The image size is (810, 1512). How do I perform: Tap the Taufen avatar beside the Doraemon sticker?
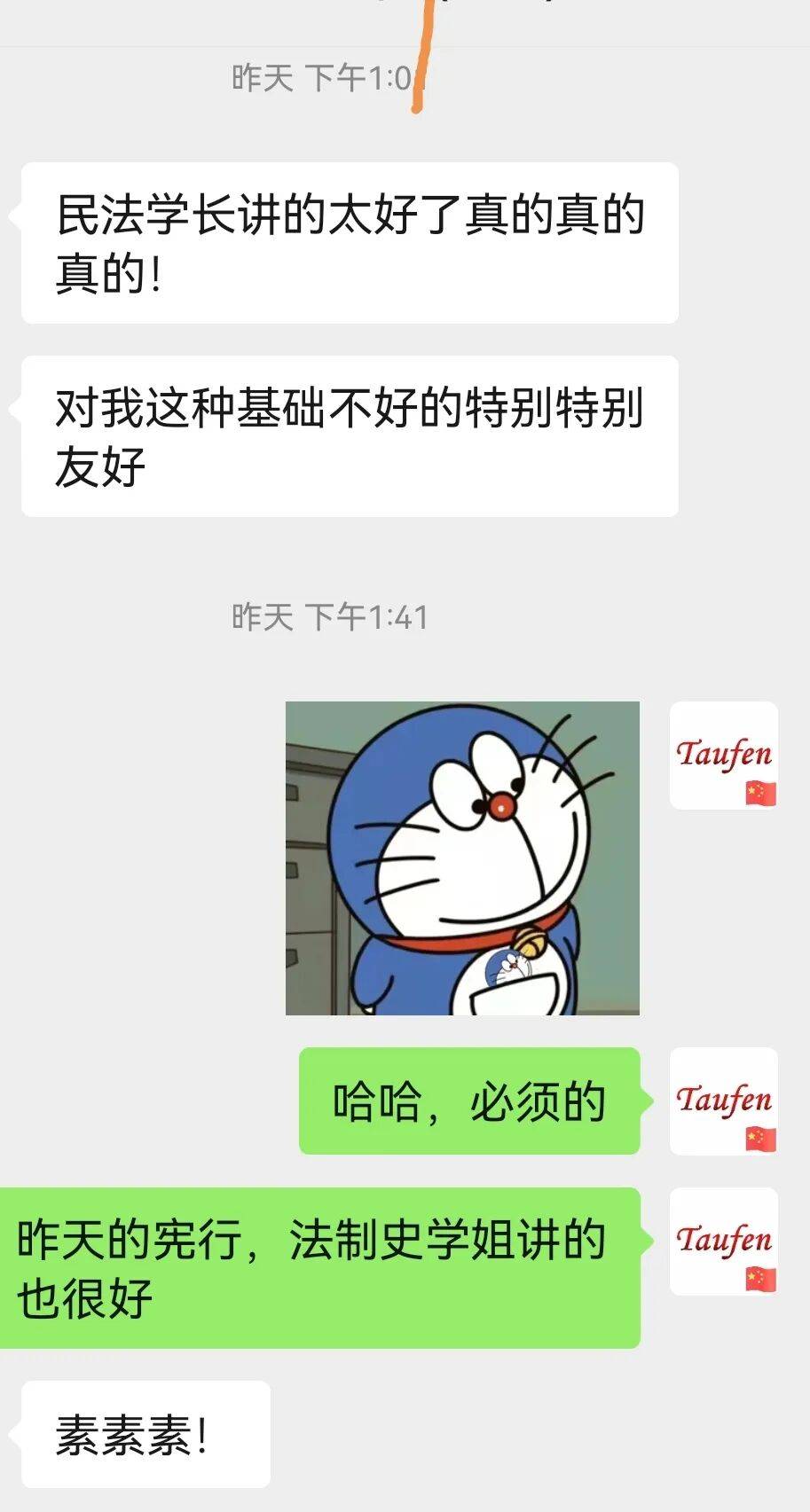tap(723, 756)
